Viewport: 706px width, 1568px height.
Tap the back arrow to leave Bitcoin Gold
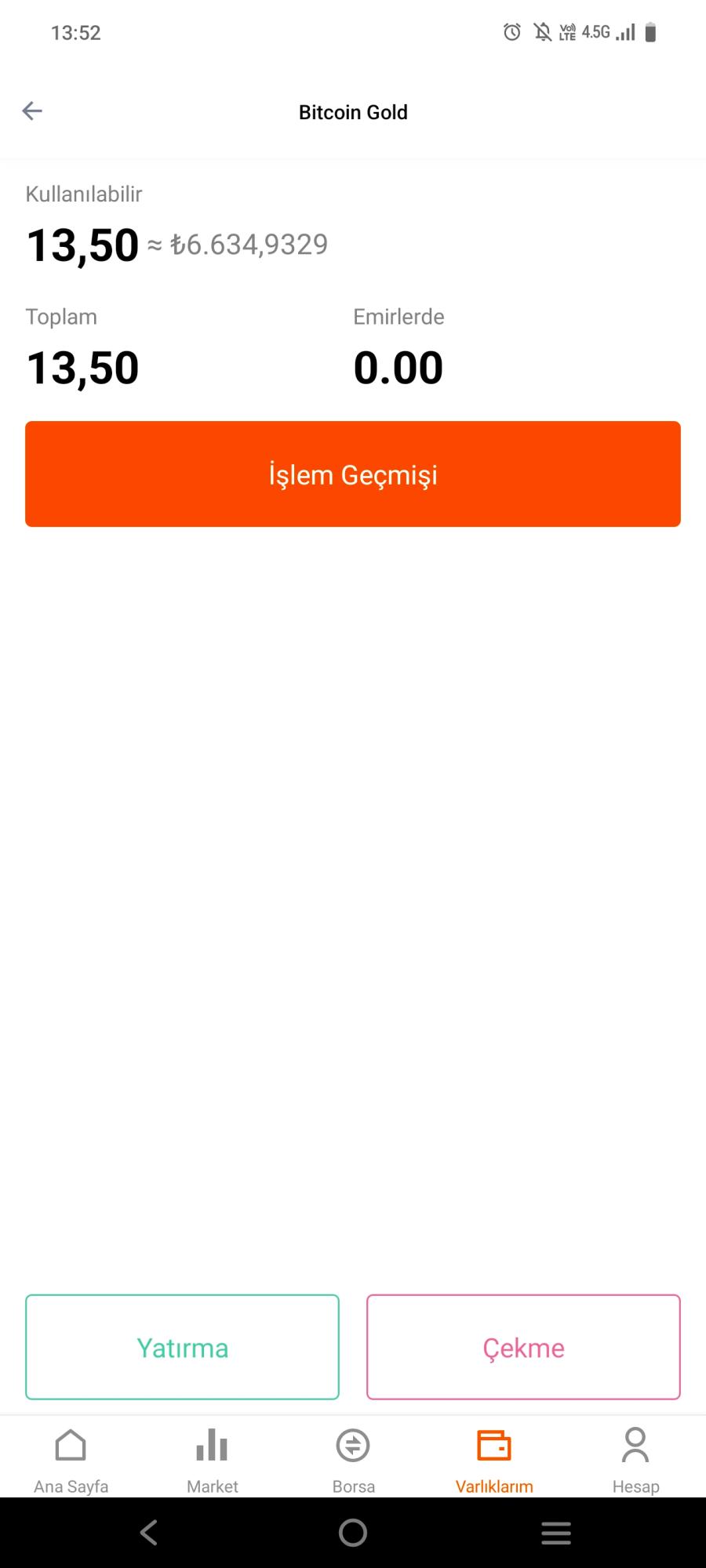point(33,111)
